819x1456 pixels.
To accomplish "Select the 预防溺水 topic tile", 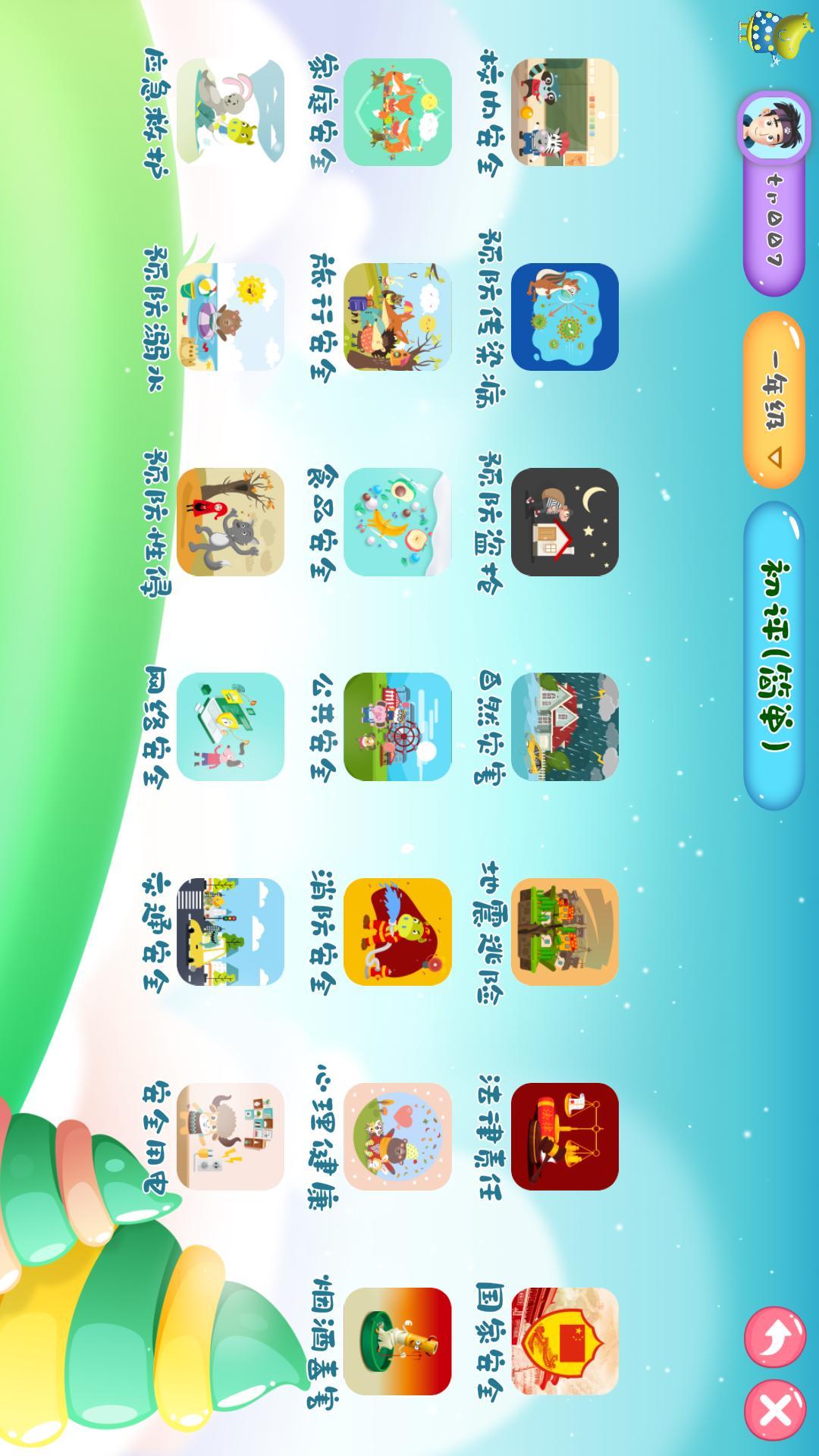I will click(231, 317).
